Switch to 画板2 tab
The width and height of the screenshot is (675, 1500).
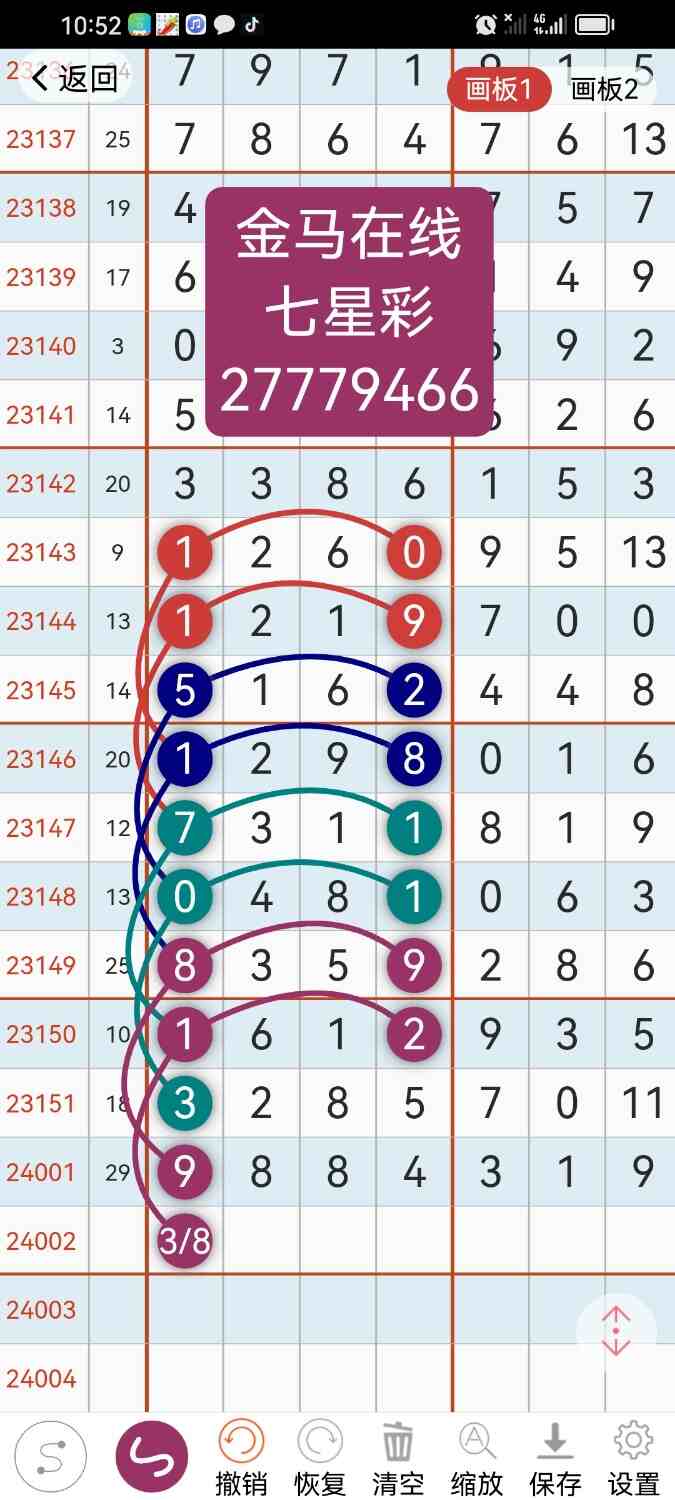(x=605, y=89)
